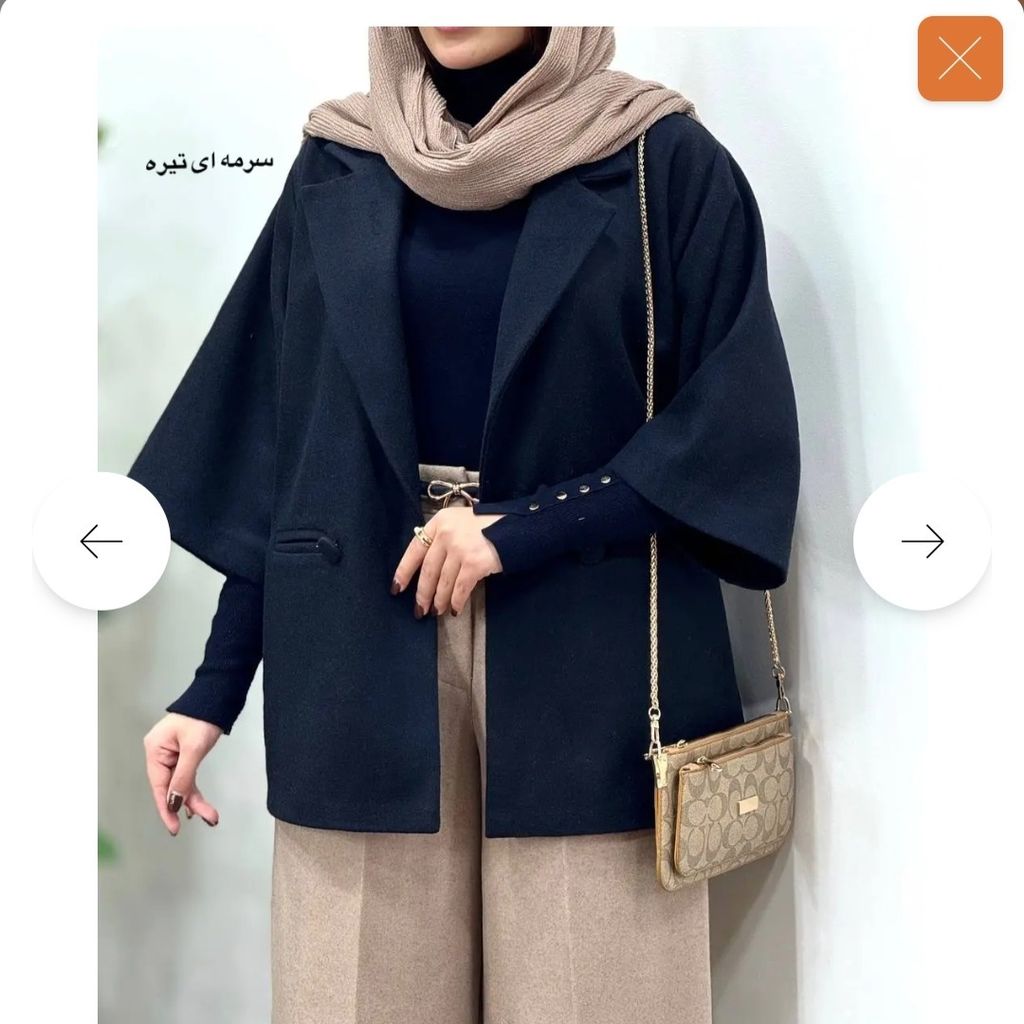
Task: Go to the next product photo
Action: [921, 541]
